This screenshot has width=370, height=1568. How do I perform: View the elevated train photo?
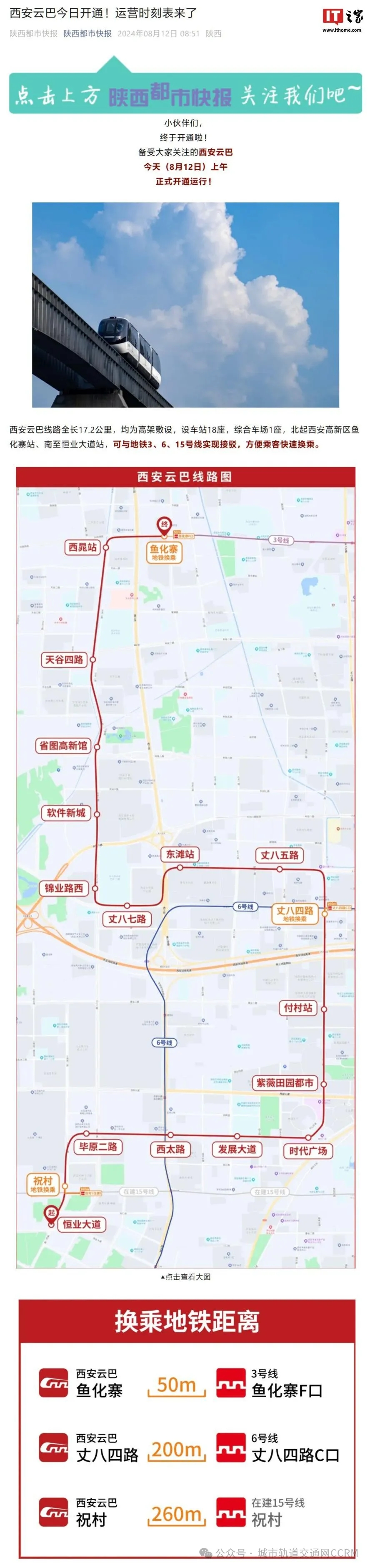click(185, 305)
